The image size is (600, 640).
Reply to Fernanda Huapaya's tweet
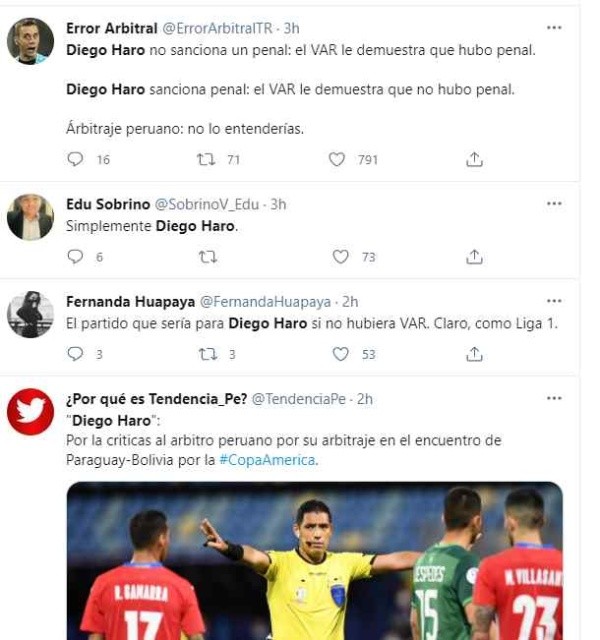[x=75, y=354]
